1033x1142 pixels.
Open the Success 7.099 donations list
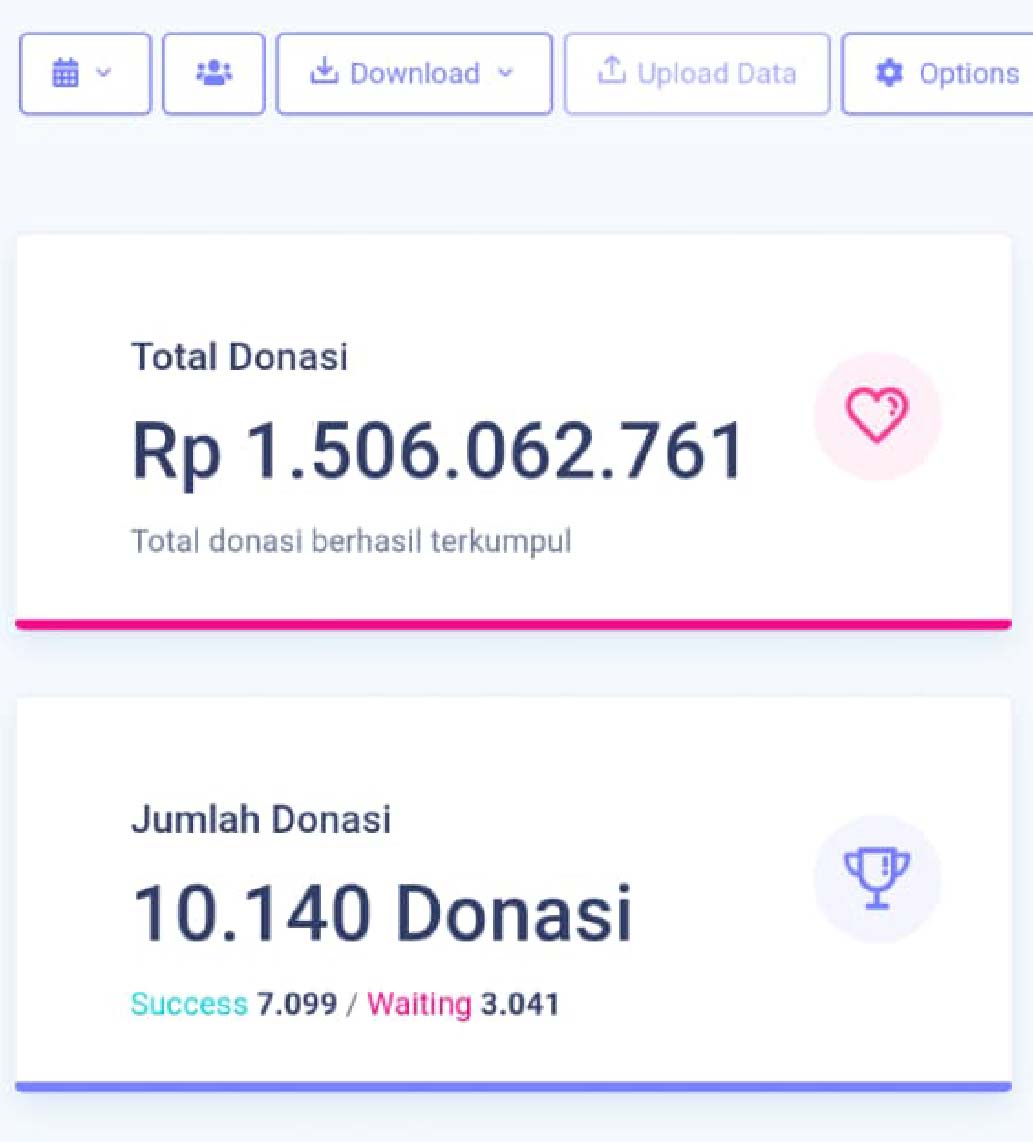233,1003
